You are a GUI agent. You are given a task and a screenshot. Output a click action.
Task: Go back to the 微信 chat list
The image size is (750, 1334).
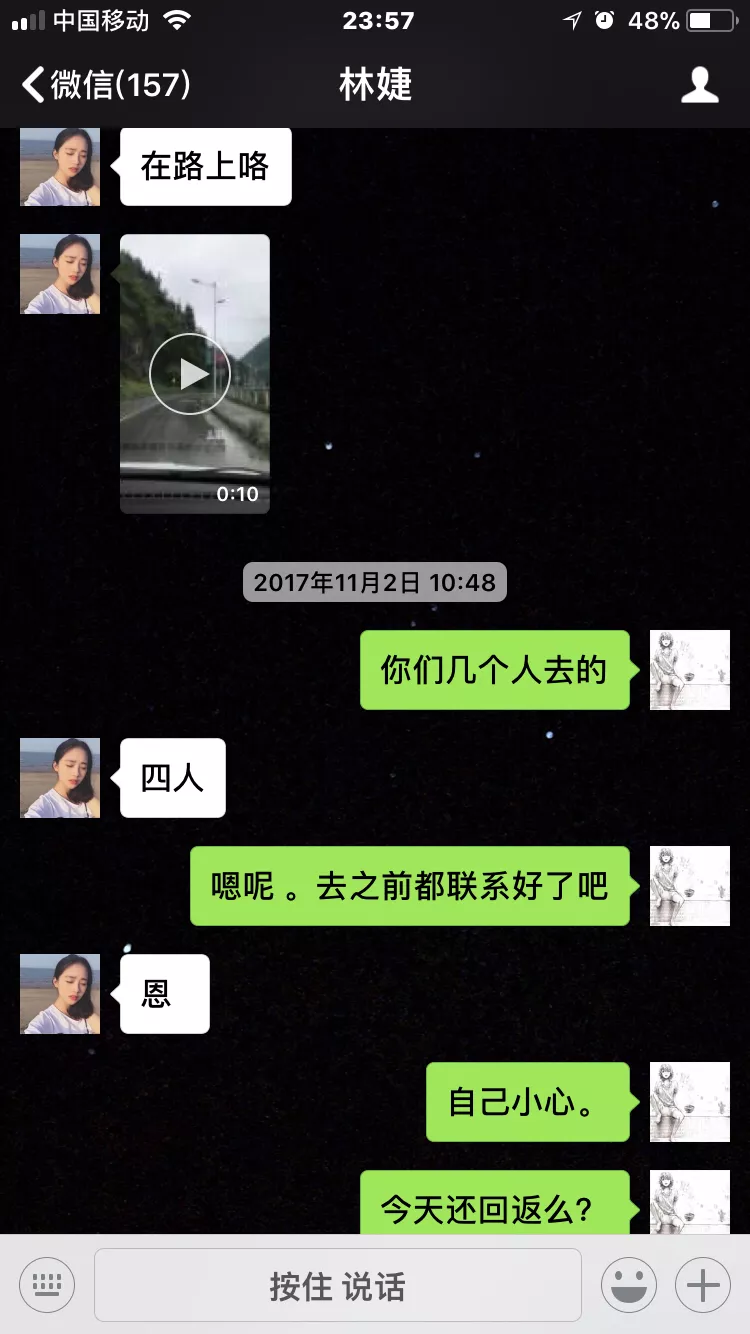pyautogui.click(x=105, y=85)
